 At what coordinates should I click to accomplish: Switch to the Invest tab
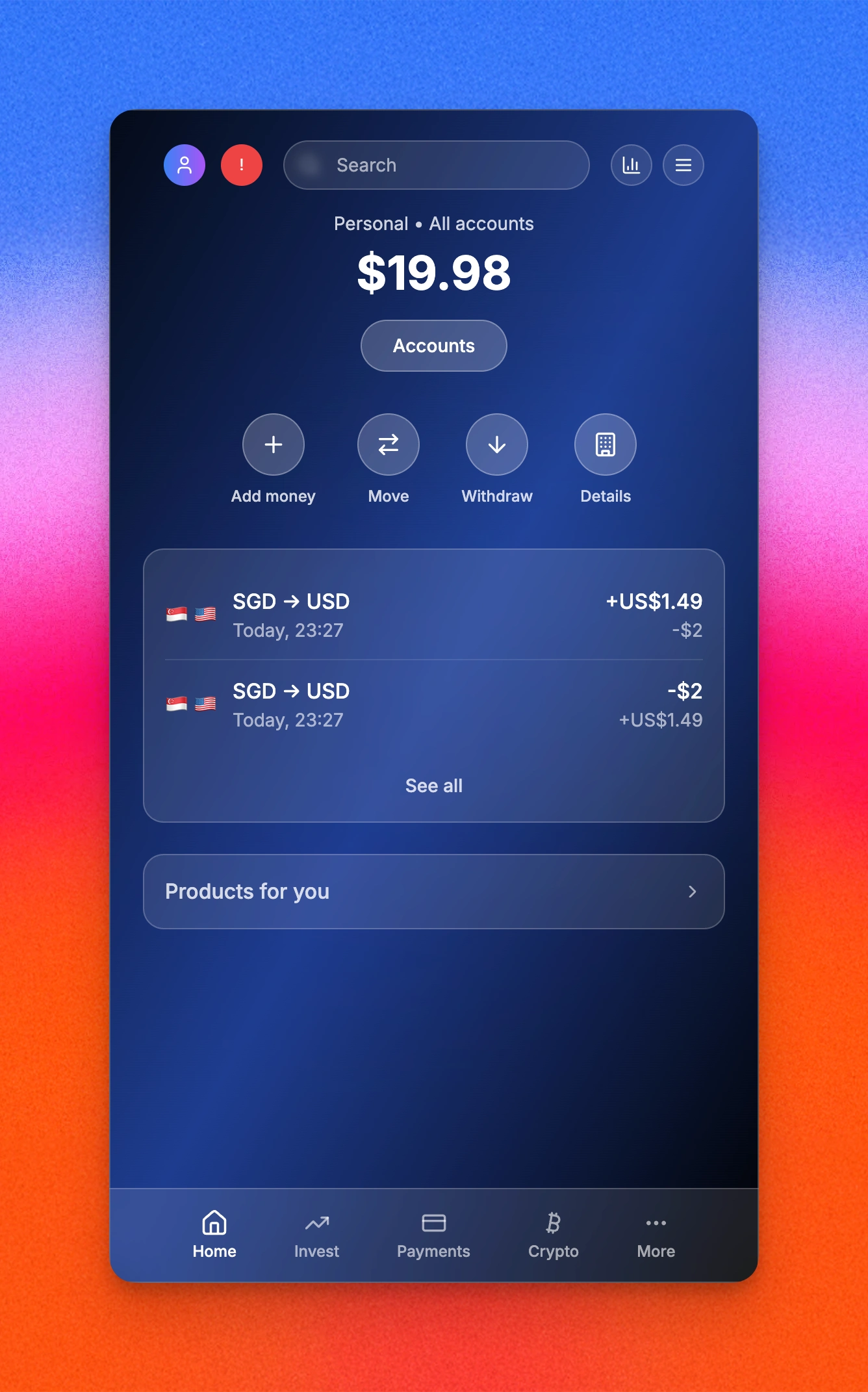pyautogui.click(x=316, y=1235)
